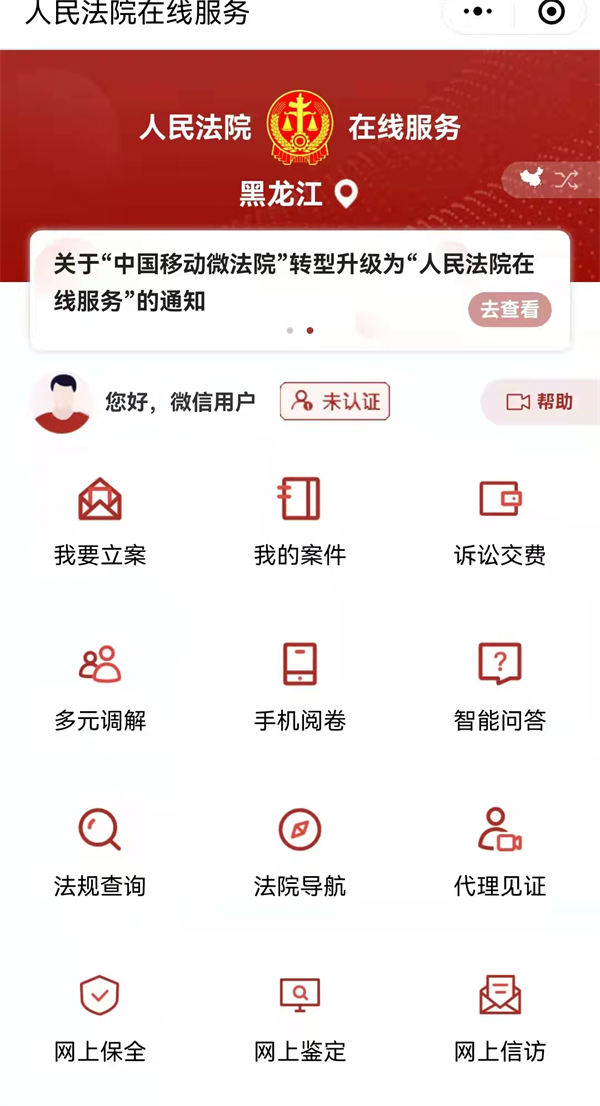Change the 黑龙江 court location
Screen dimensions: 600x1106
pos(298,194)
